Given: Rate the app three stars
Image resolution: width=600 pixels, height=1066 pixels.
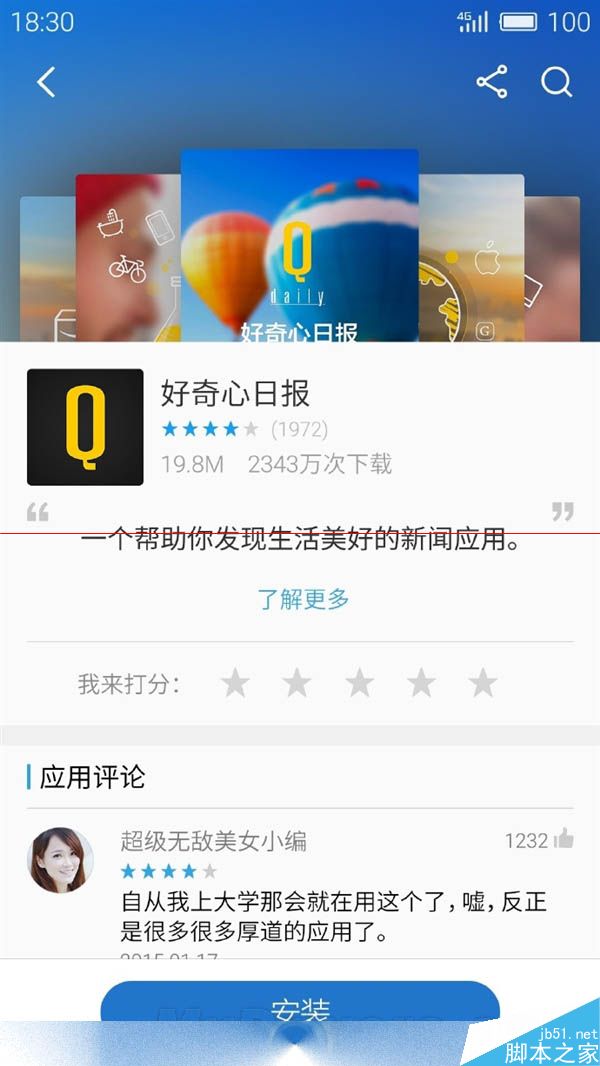Looking at the screenshot, I should [x=359, y=683].
